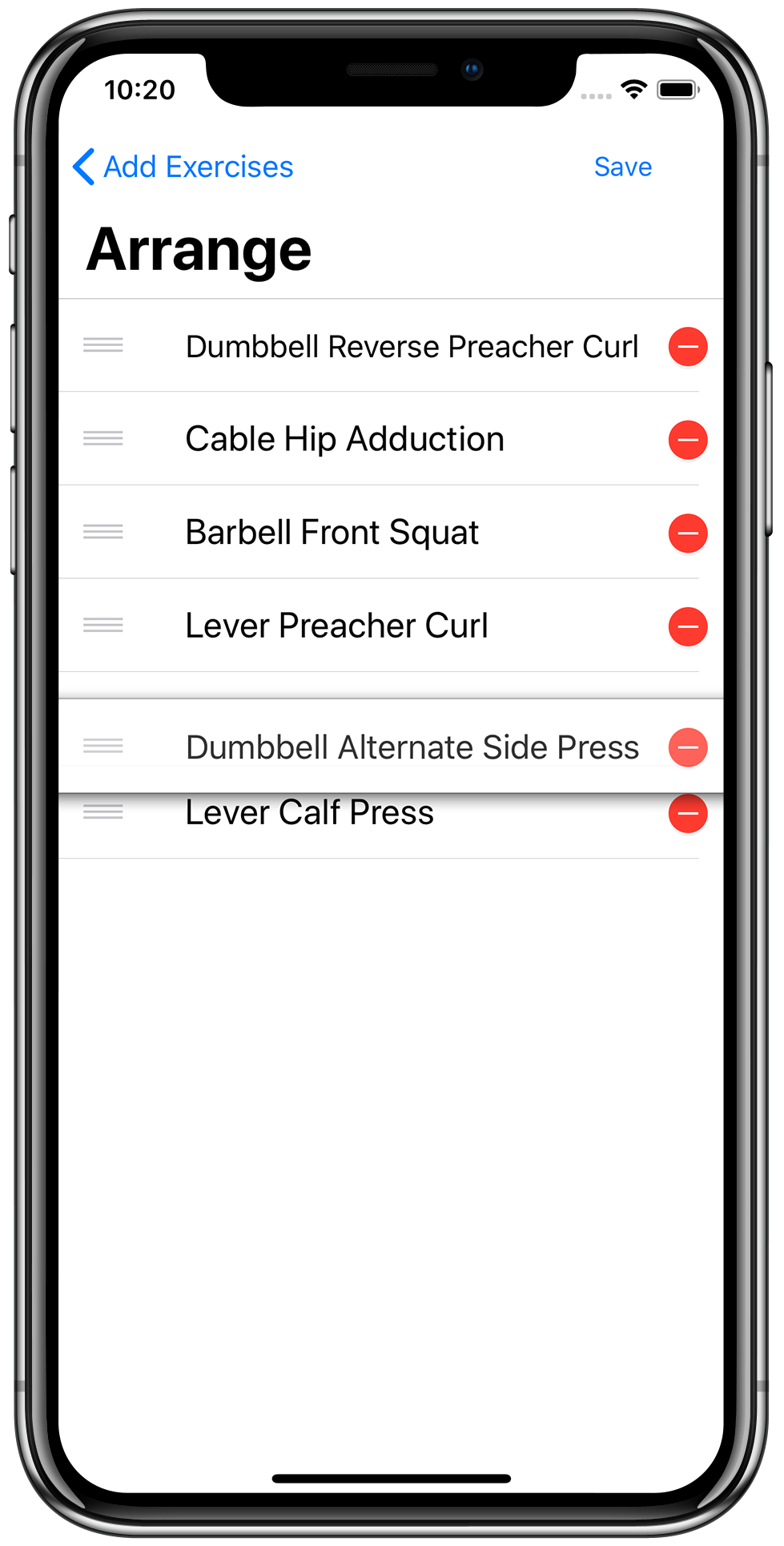Tap reorder handle for Dumbbell Reverse Preacher Curl
The height and width of the screenshot is (1546, 784).
pyautogui.click(x=103, y=345)
